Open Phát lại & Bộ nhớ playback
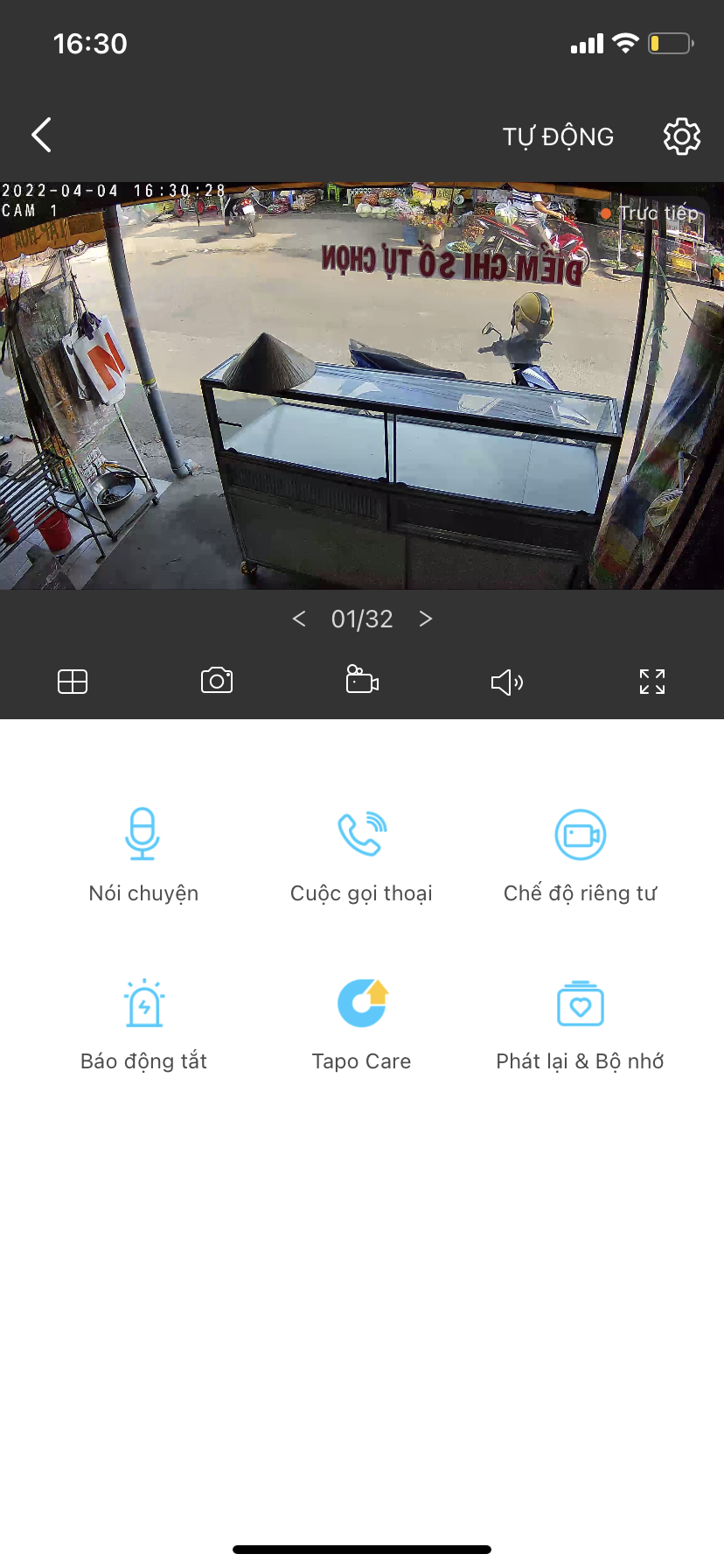Image resolution: width=724 pixels, height=1568 pixels. [x=580, y=1022]
